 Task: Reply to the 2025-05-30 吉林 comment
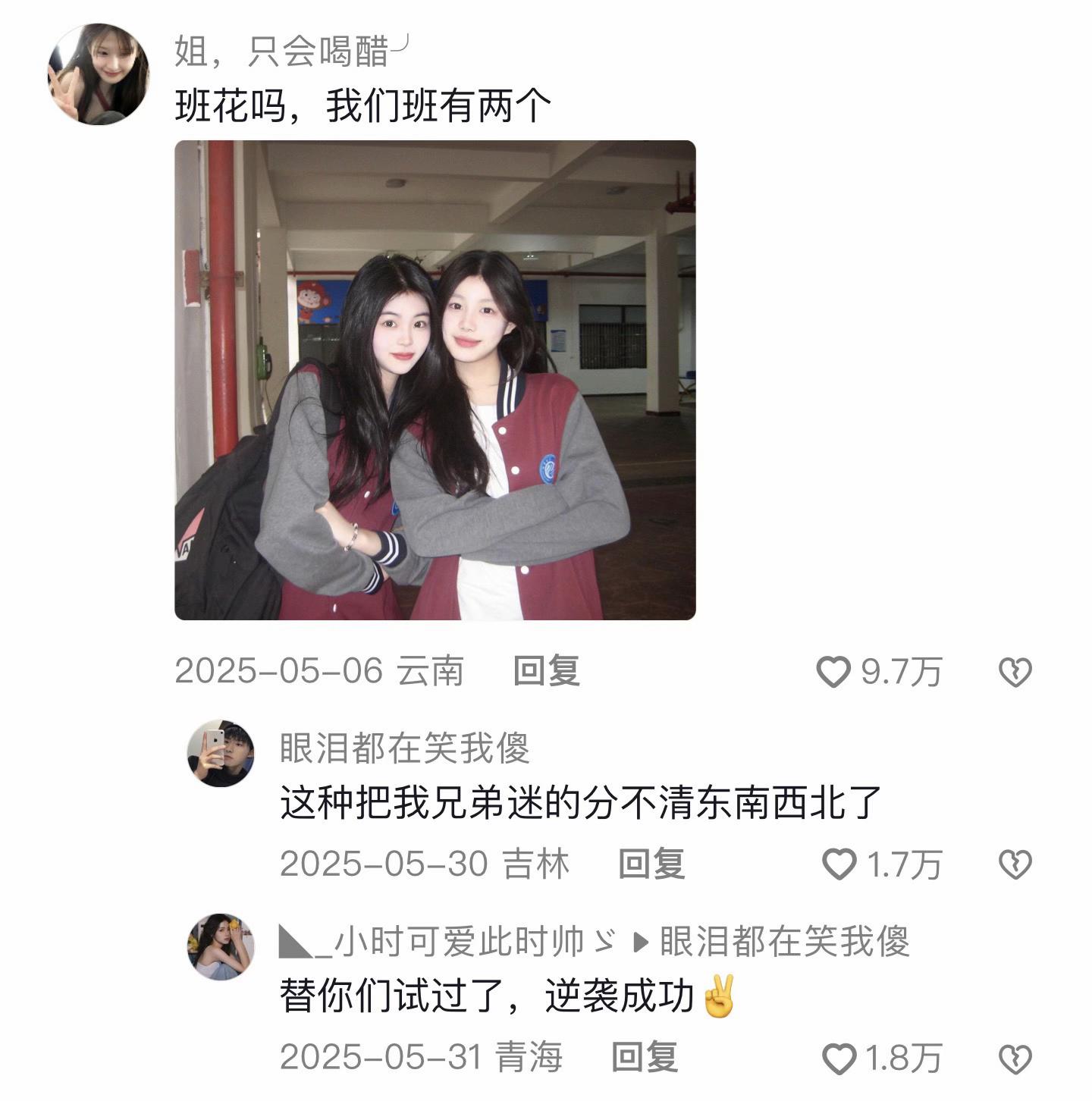click(x=651, y=864)
